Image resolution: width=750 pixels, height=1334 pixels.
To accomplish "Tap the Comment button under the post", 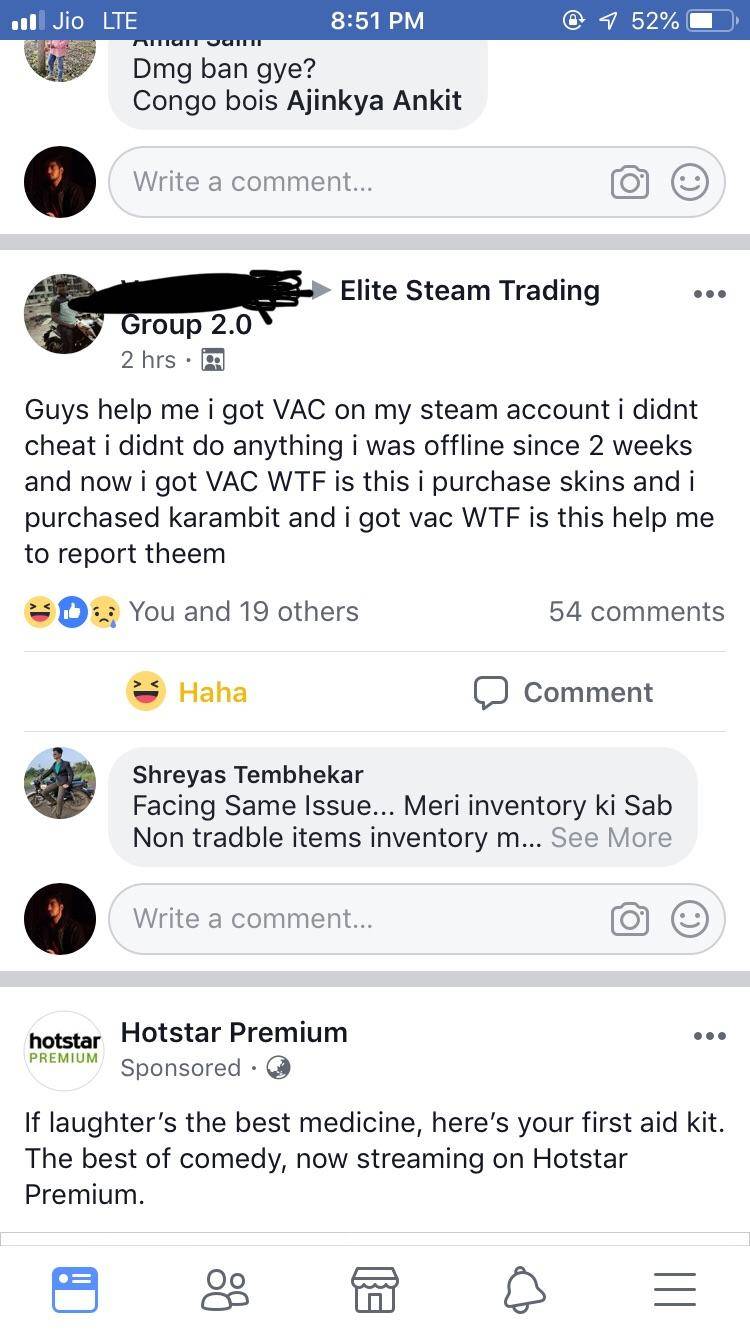I will (563, 692).
